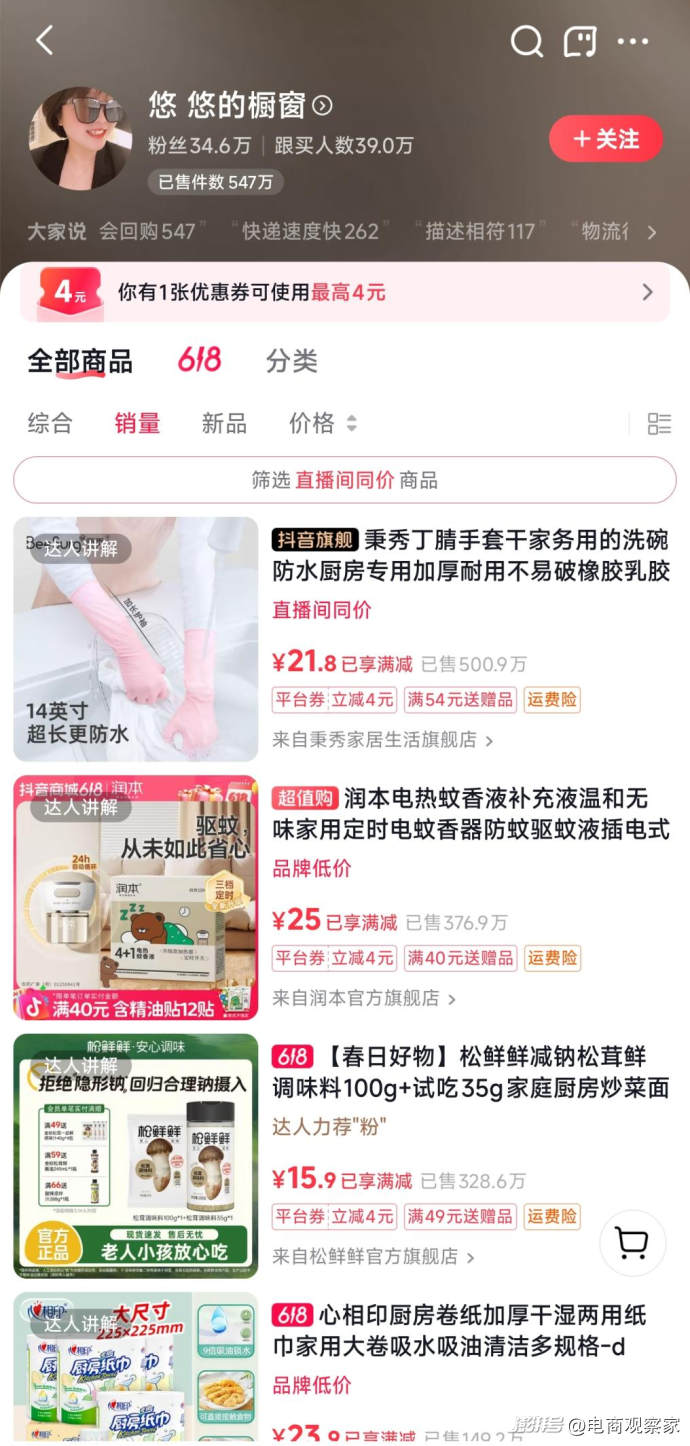This screenshot has height=1446, width=690.
Task: Visit 来自润本官方旗舰店 shop link
Action: tap(363, 998)
